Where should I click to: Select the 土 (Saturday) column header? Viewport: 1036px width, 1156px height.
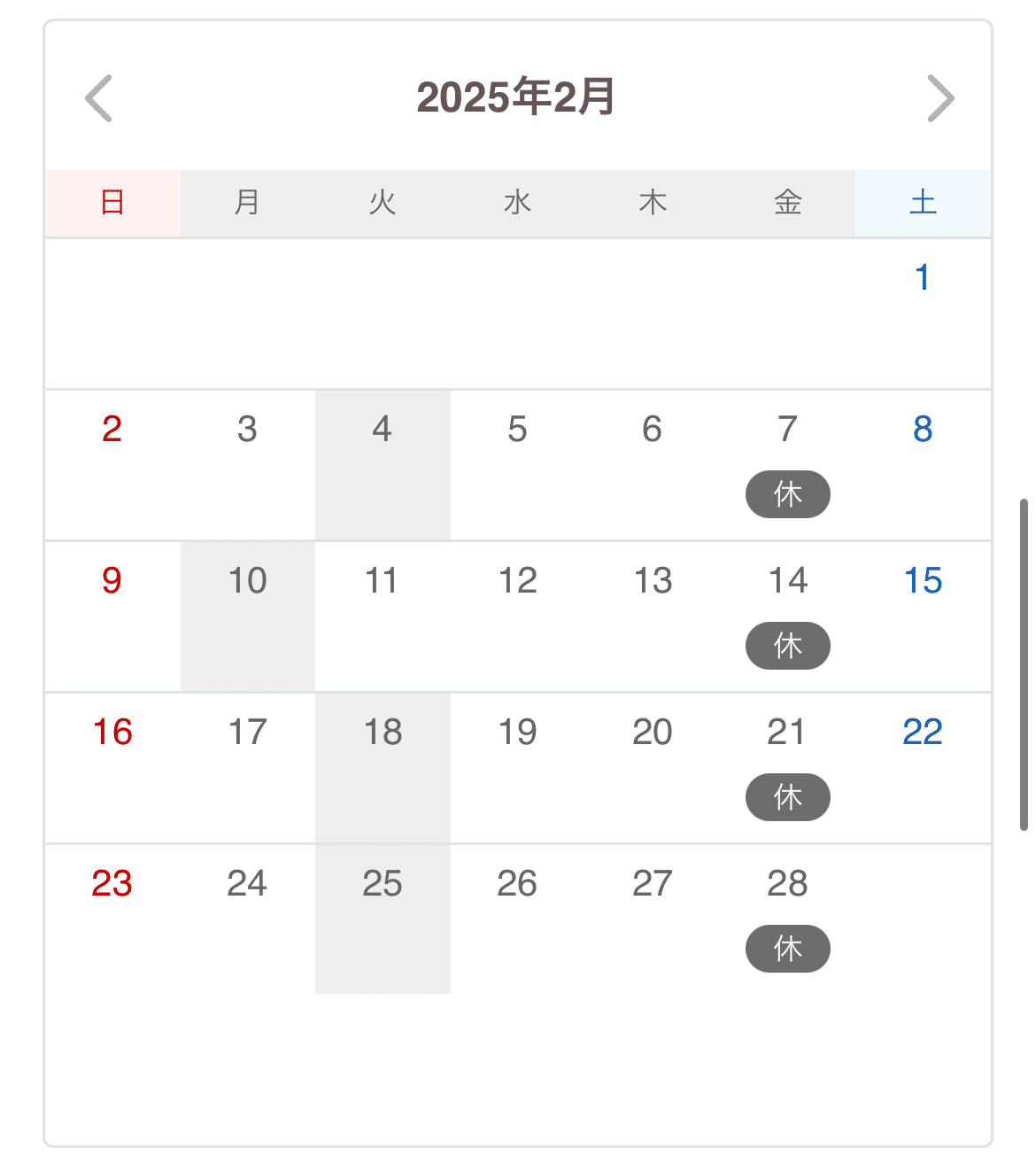click(x=923, y=203)
